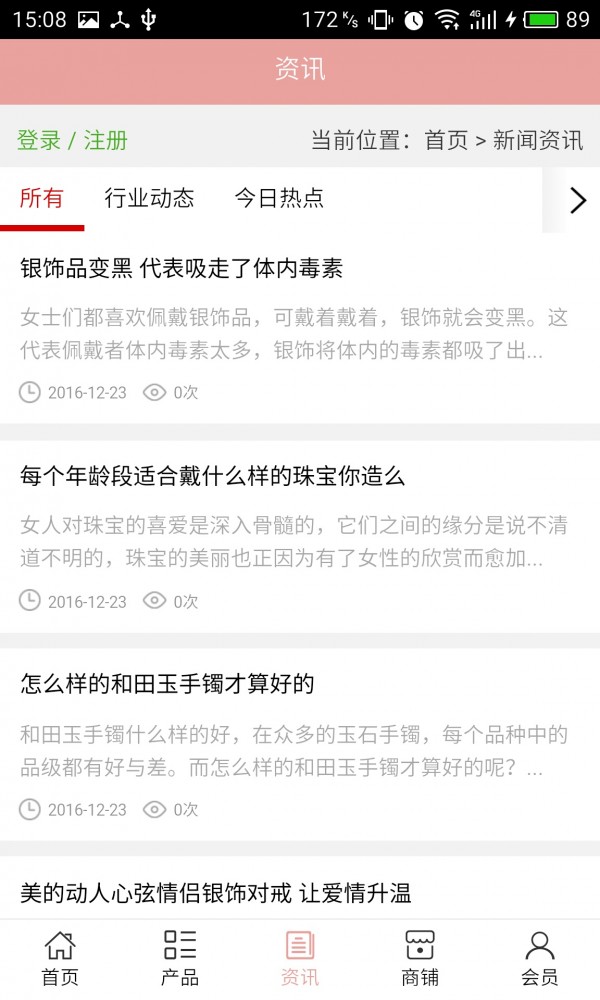Switch to the 产品 products tab
The width and height of the screenshot is (600, 1000).
[180, 958]
